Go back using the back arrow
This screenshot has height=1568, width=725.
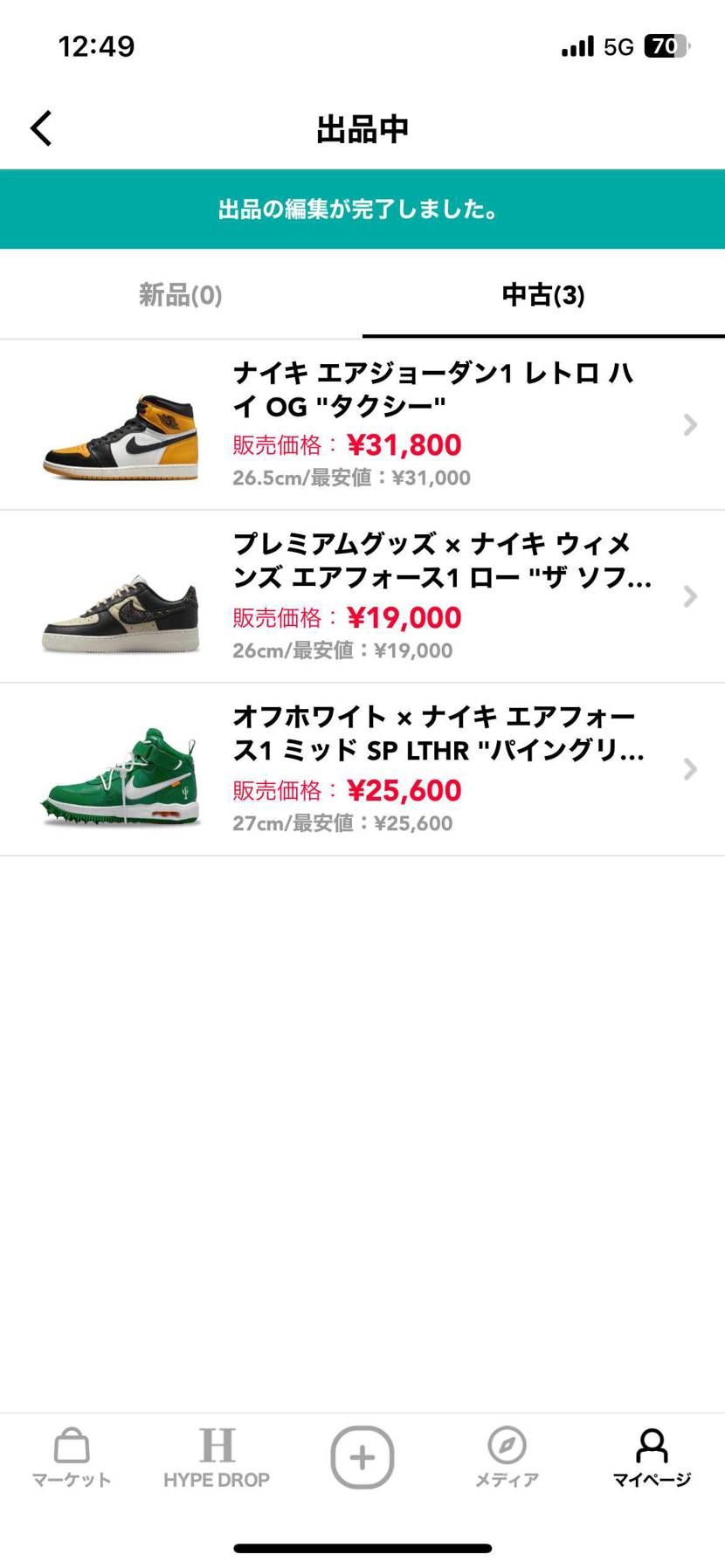tap(40, 127)
